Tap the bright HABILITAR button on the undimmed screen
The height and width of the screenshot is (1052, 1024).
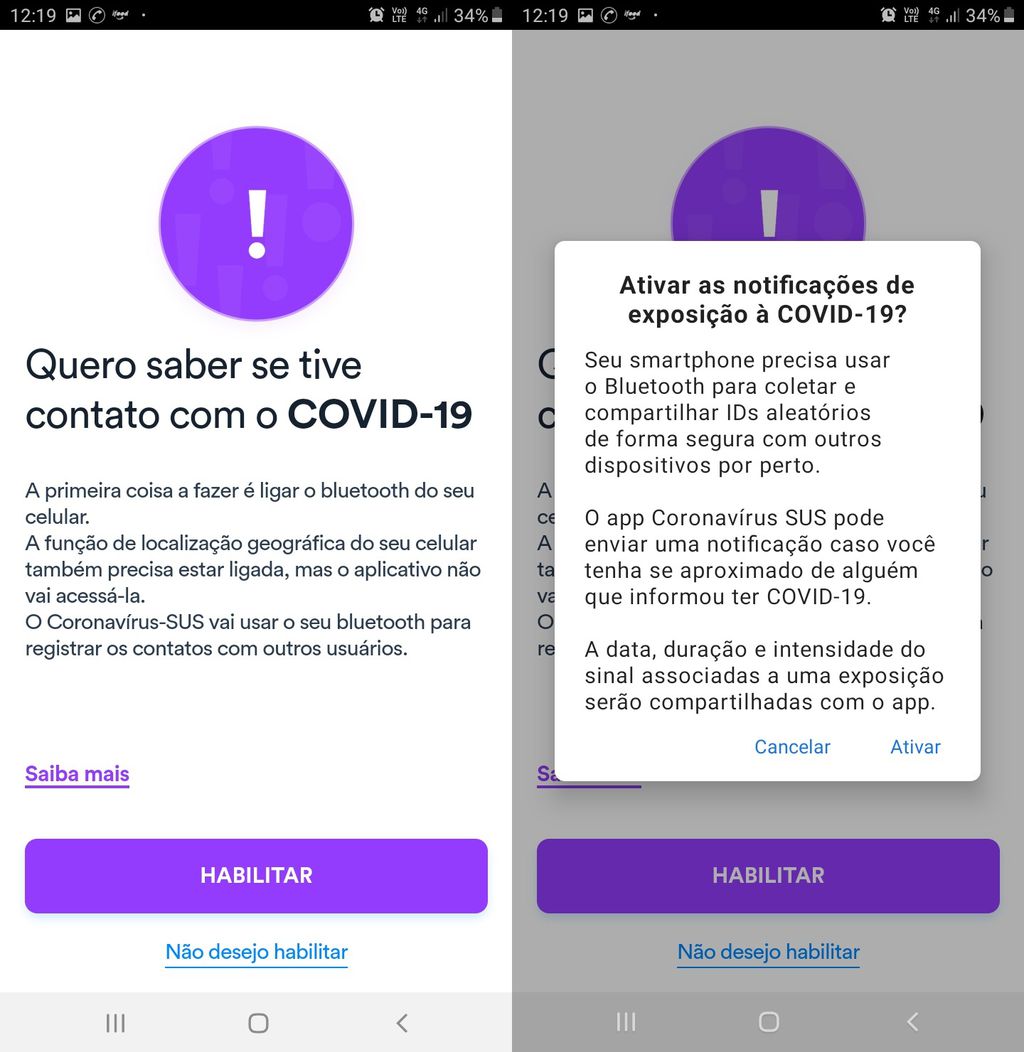pyautogui.click(x=256, y=875)
